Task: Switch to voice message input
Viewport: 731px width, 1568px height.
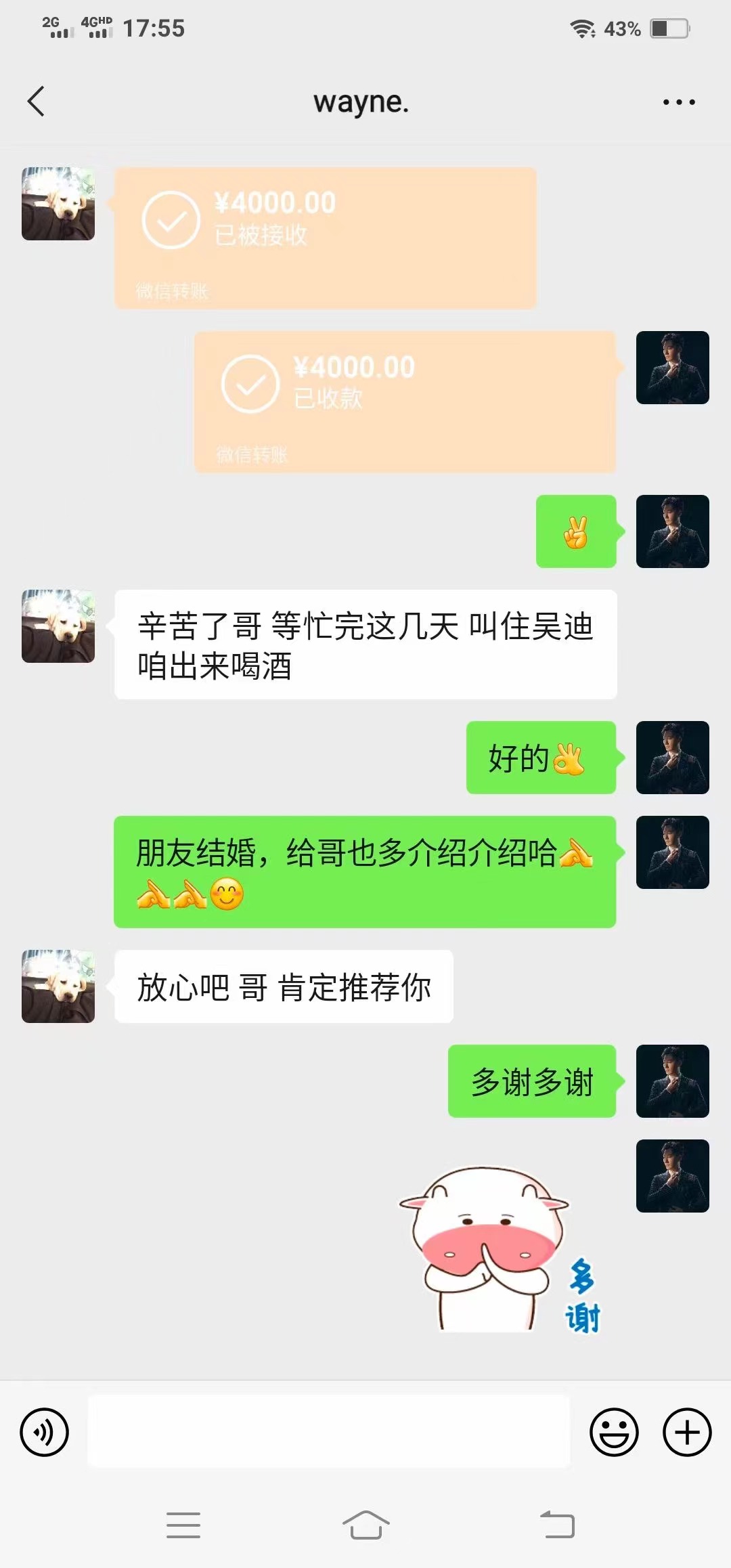Action: pos(45,1432)
